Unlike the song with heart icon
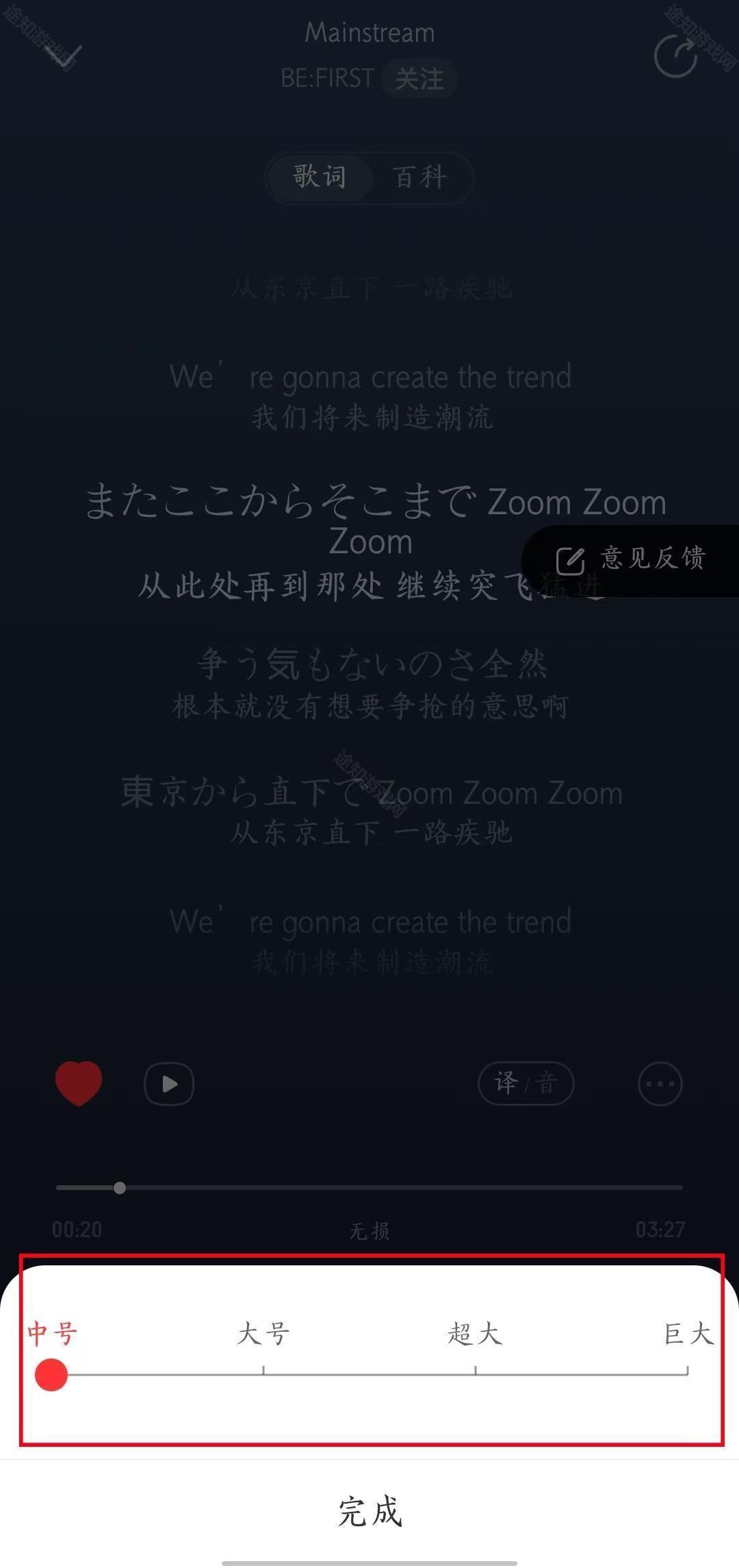Viewport: 739px width, 1568px height. (79, 1083)
